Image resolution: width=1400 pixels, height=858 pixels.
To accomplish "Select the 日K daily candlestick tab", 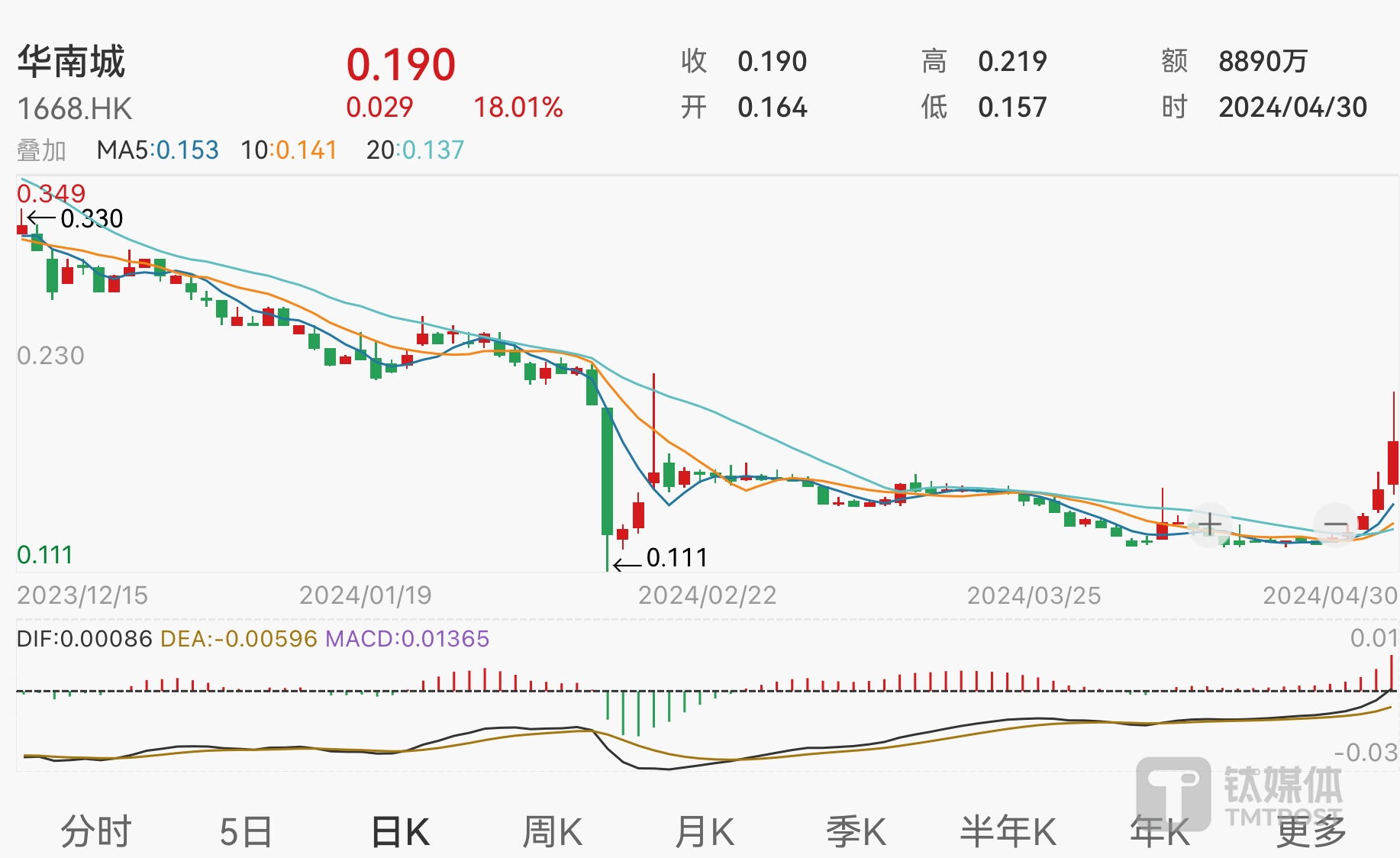I will [x=401, y=831].
